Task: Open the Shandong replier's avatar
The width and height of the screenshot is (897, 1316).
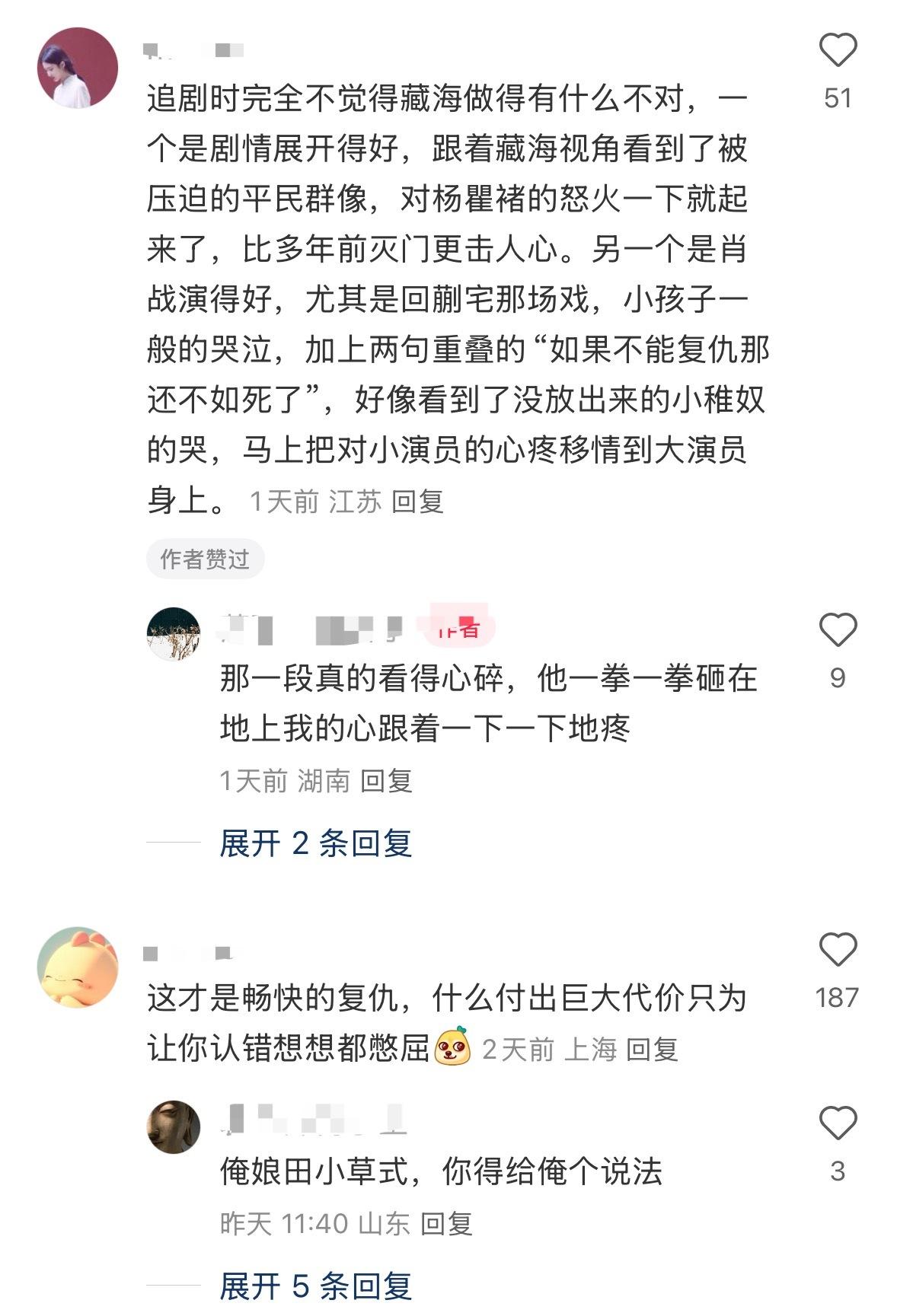Action: [174, 1126]
